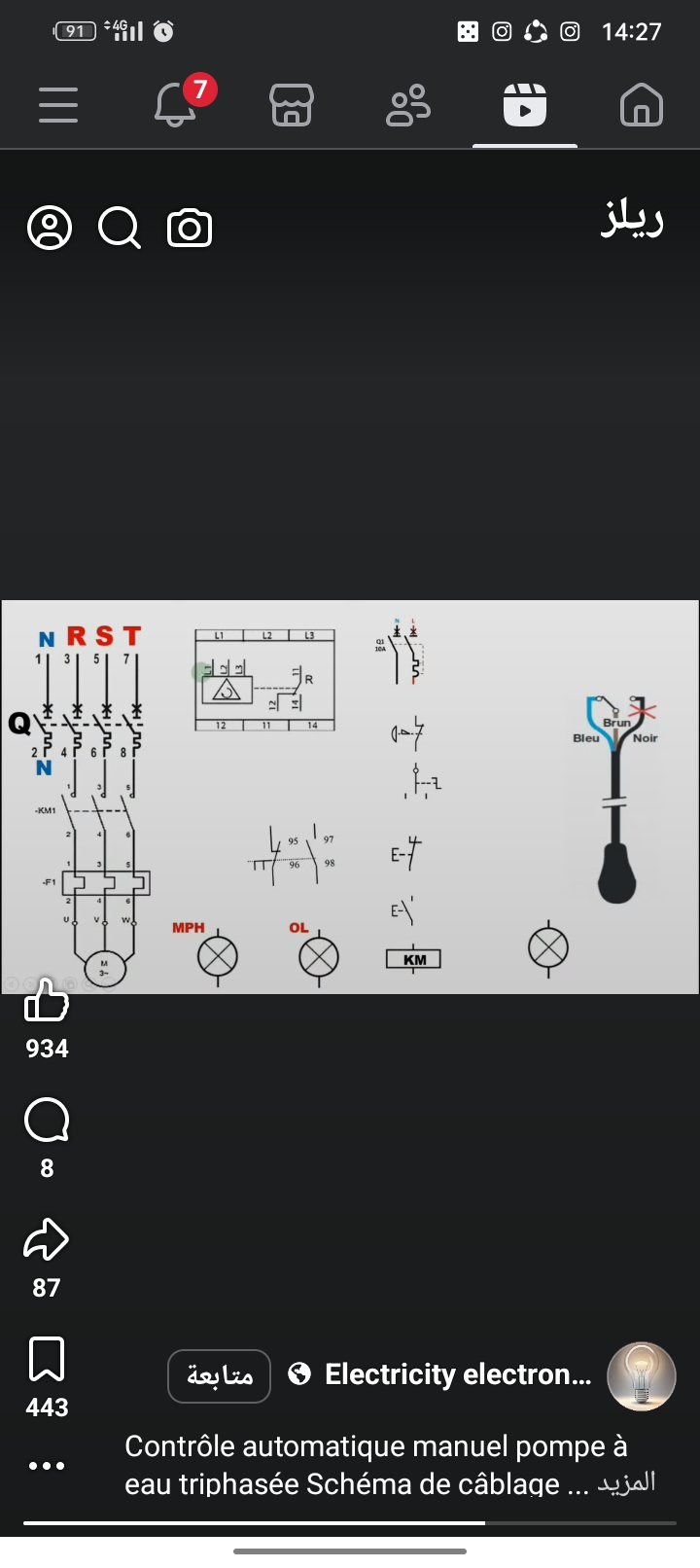This screenshot has height=1568, width=700.
Task: Share this reel
Action: click(47, 1240)
